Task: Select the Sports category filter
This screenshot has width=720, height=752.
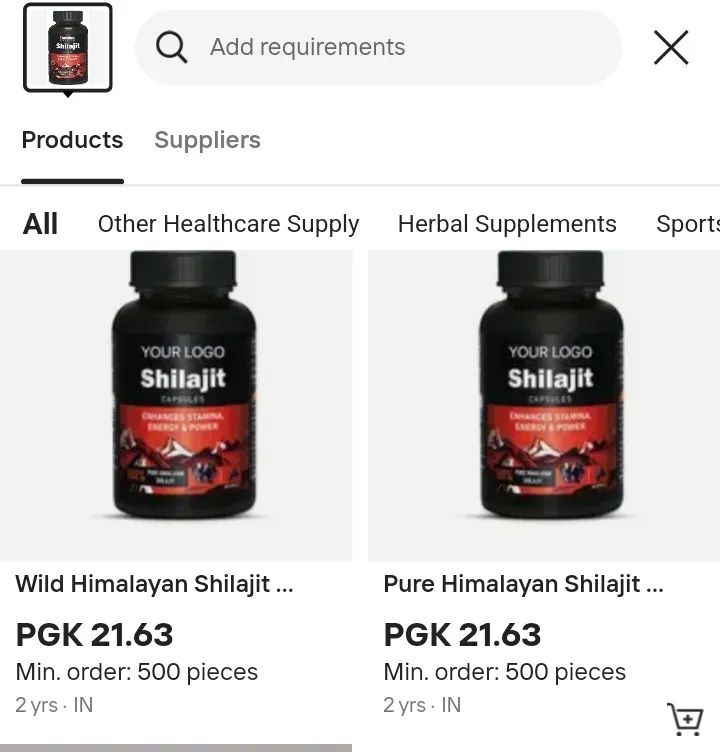Action: pos(688,224)
